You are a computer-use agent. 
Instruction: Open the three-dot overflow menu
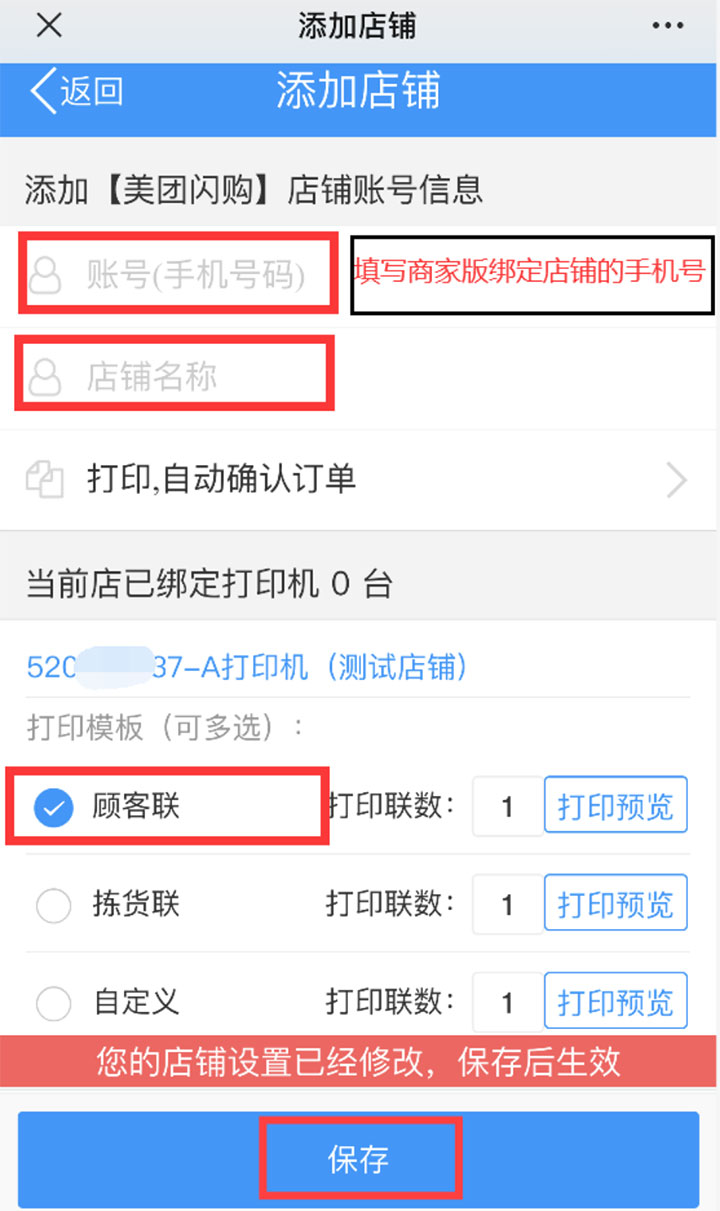click(x=668, y=26)
